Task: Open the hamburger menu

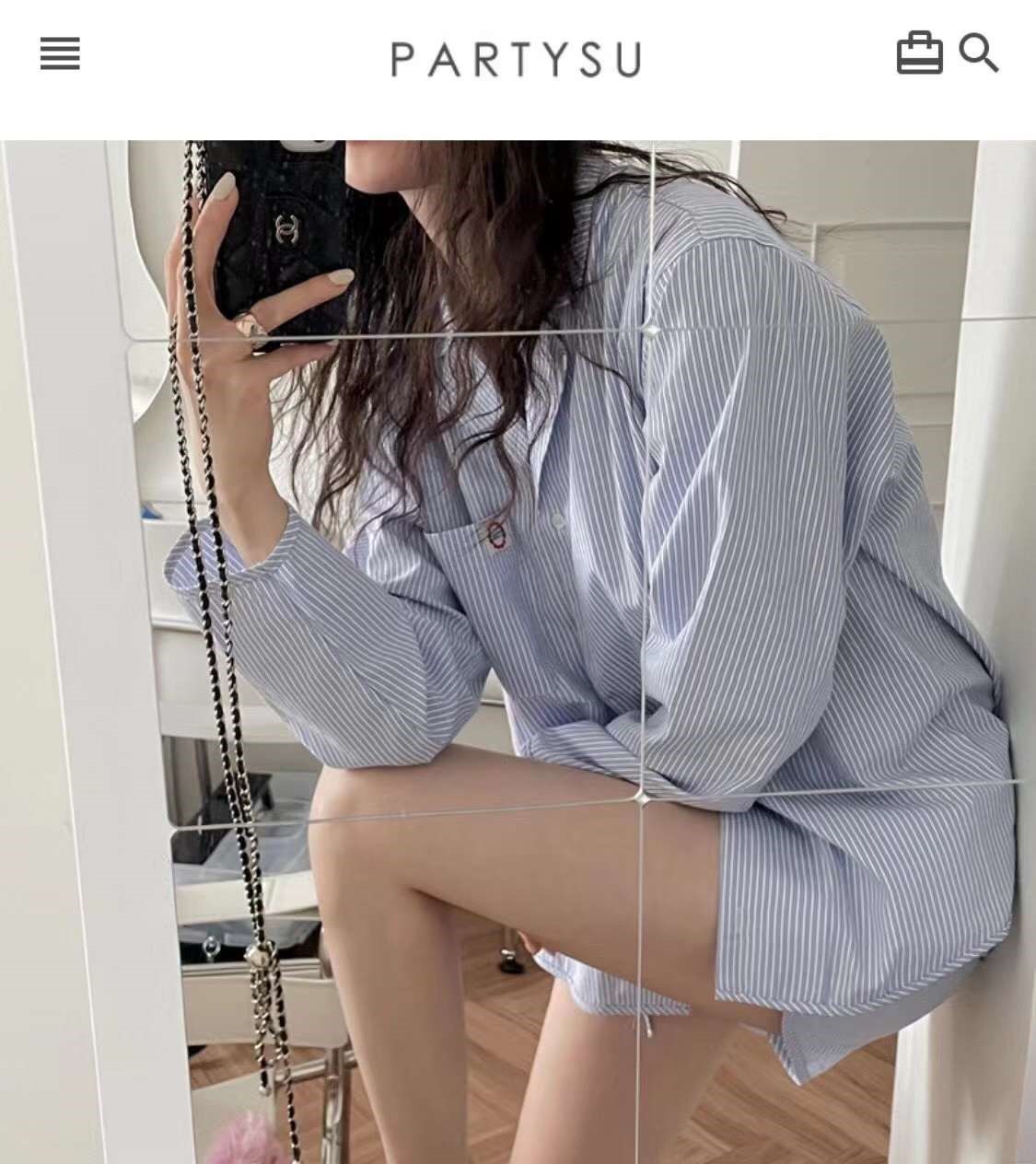Action: click(60, 53)
